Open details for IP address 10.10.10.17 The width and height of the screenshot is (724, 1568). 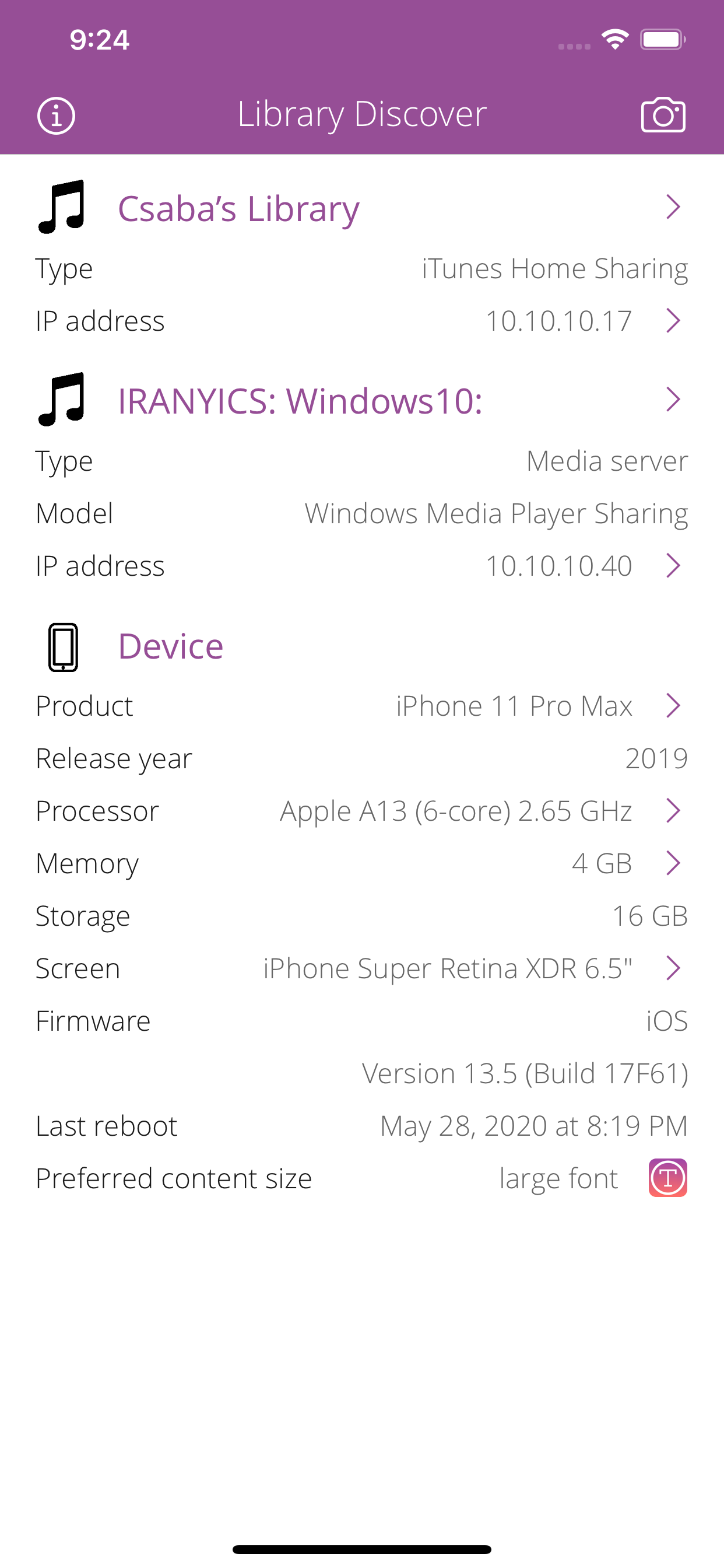point(673,321)
